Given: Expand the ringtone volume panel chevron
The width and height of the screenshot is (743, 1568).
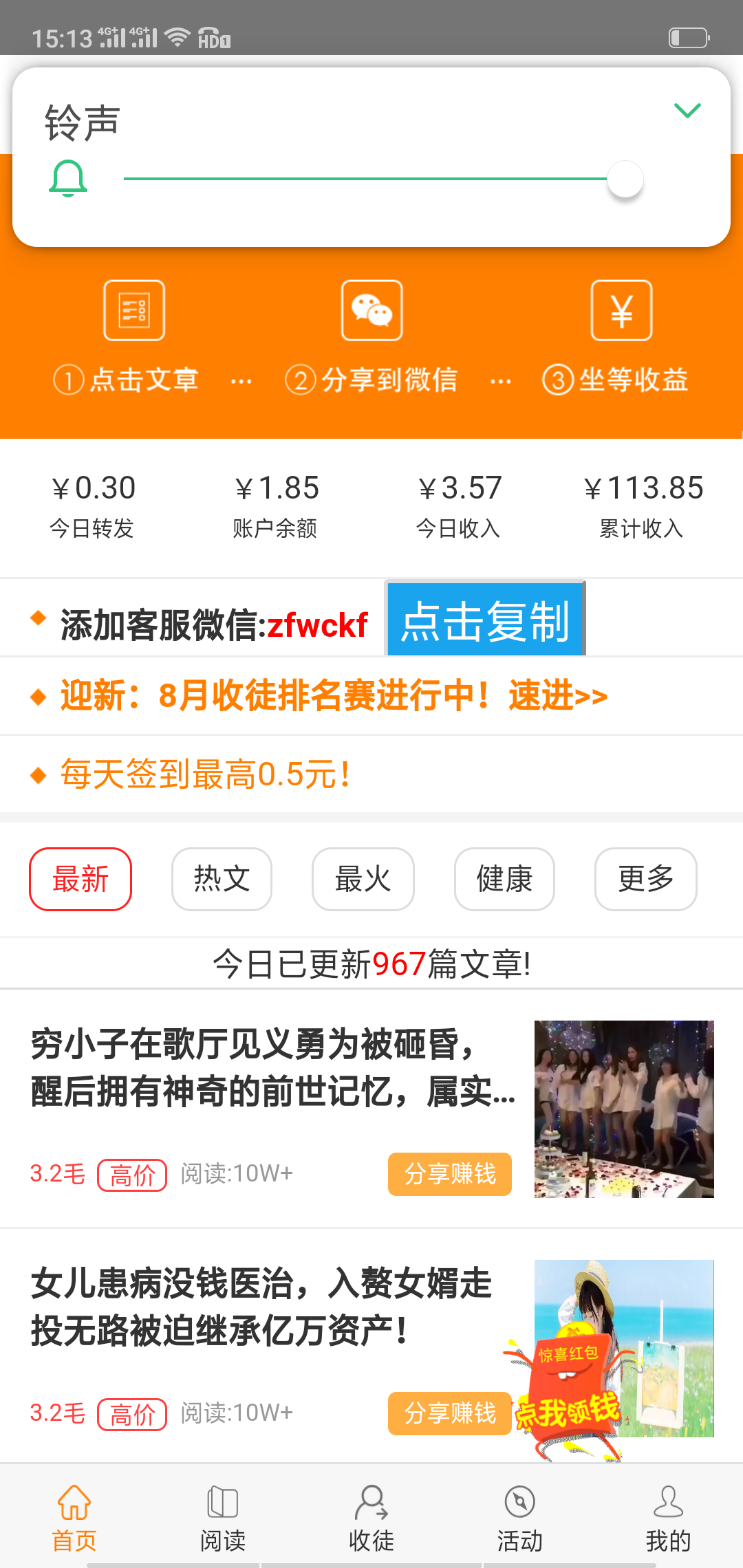Looking at the screenshot, I should click(687, 111).
